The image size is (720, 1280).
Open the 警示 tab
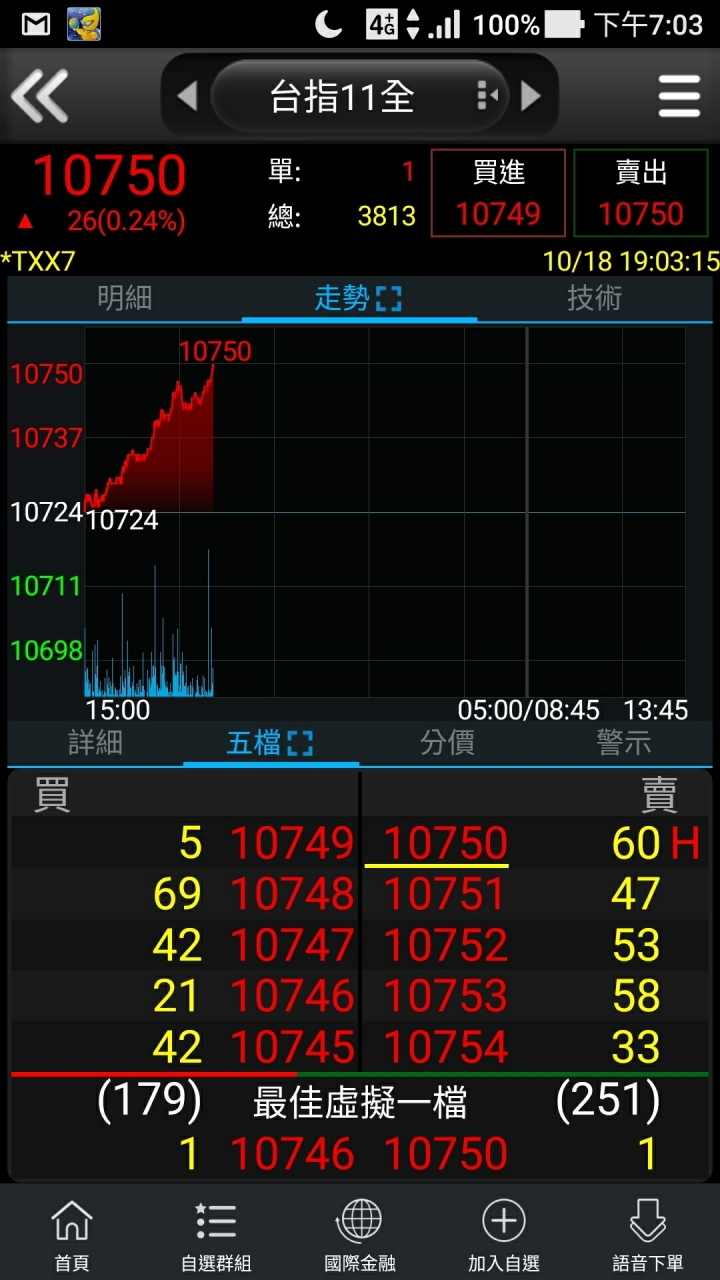tap(624, 743)
